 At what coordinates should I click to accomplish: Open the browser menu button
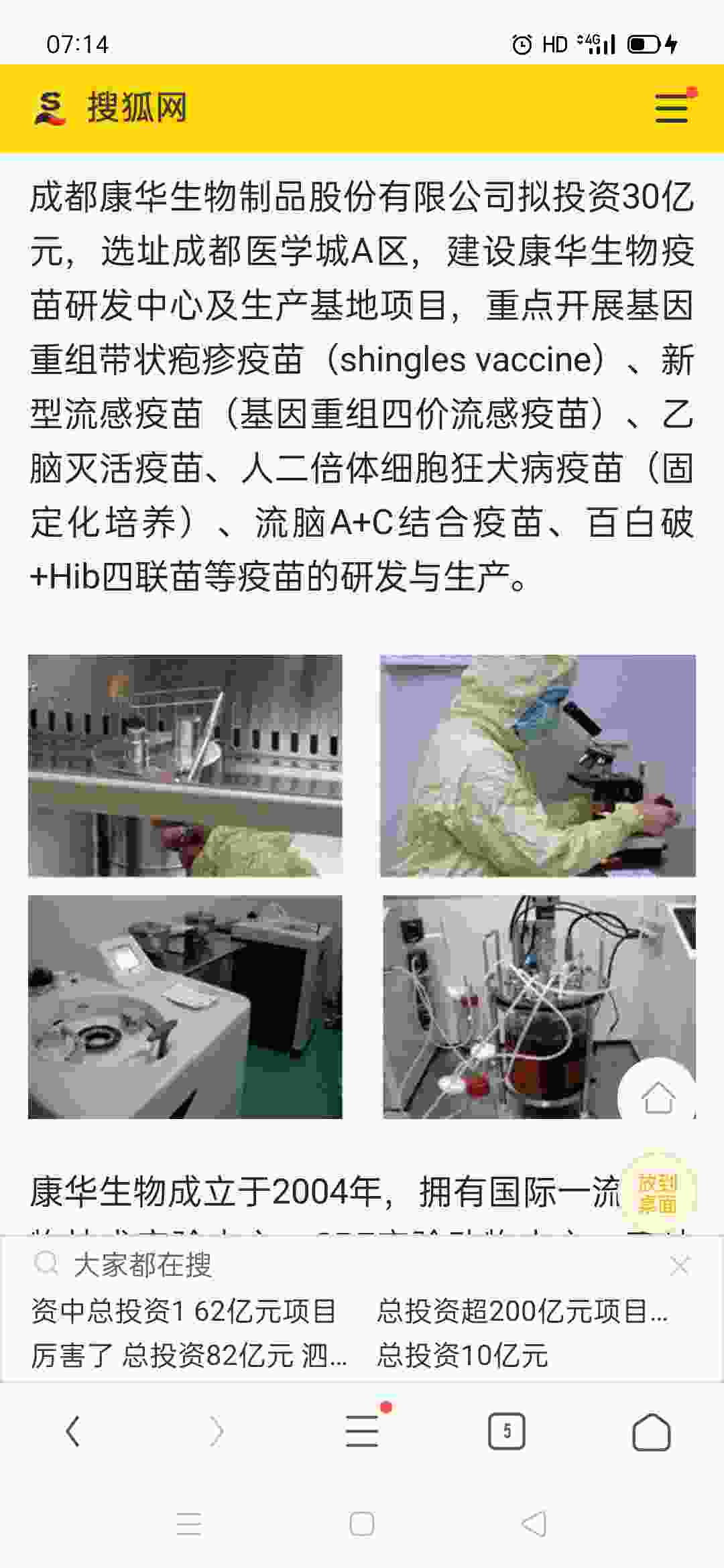tap(363, 1431)
